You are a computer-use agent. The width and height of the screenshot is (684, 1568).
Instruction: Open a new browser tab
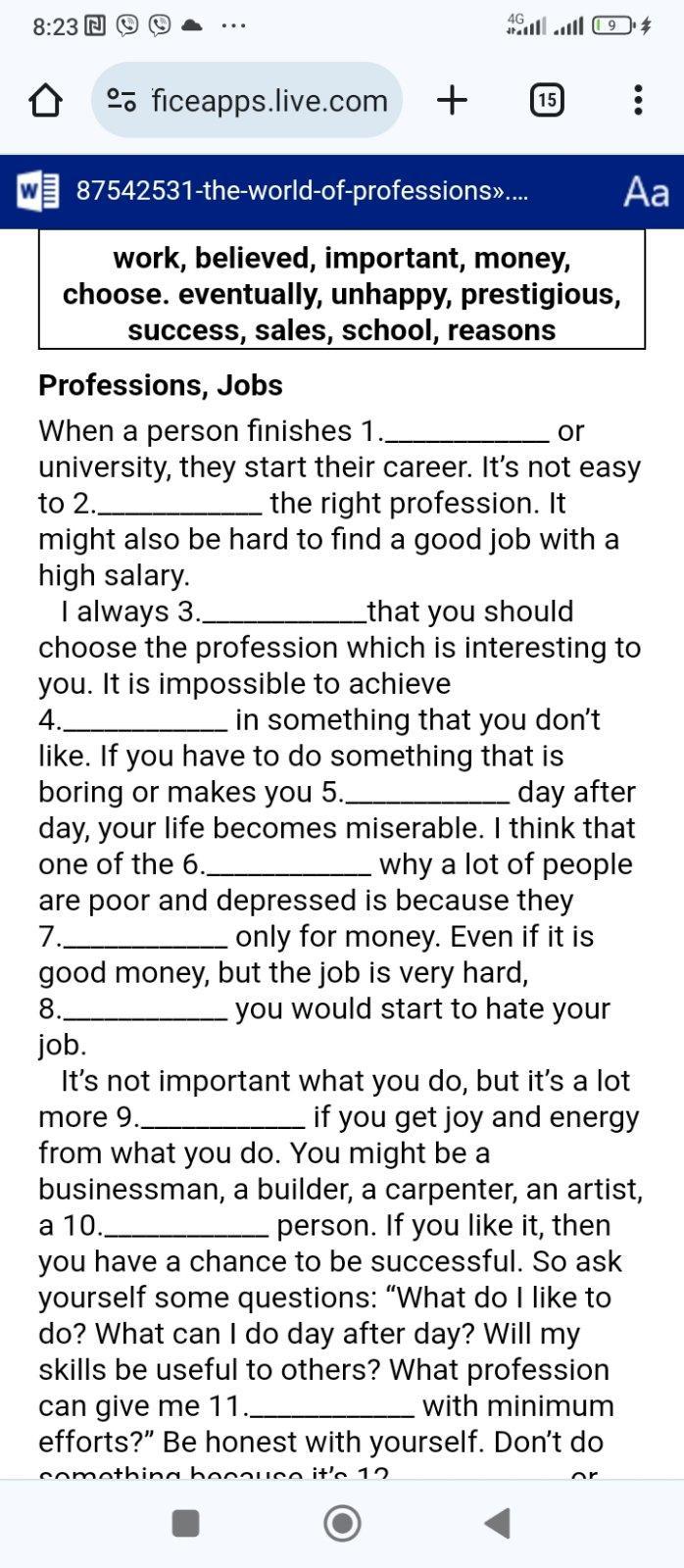452,100
